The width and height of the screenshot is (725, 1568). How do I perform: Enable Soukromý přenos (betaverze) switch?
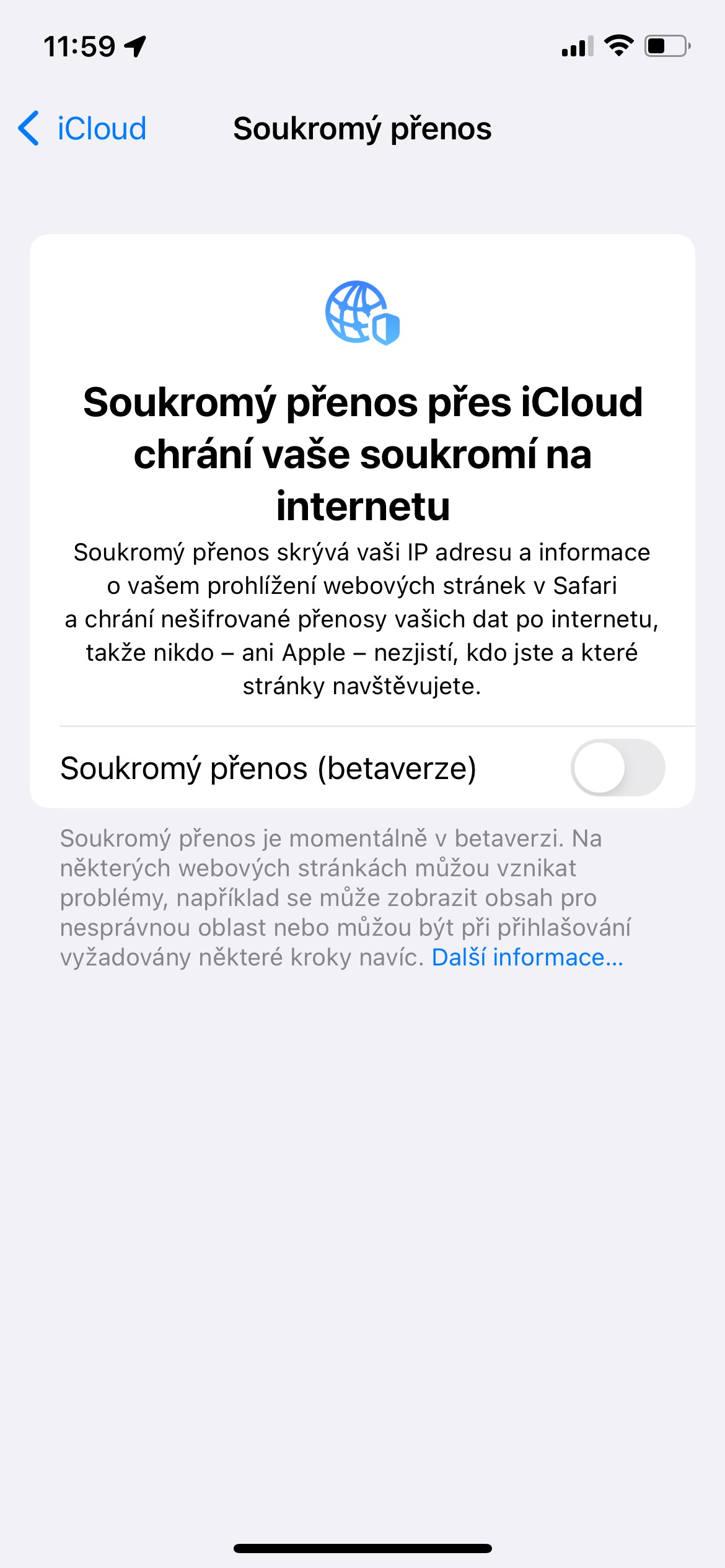click(617, 768)
